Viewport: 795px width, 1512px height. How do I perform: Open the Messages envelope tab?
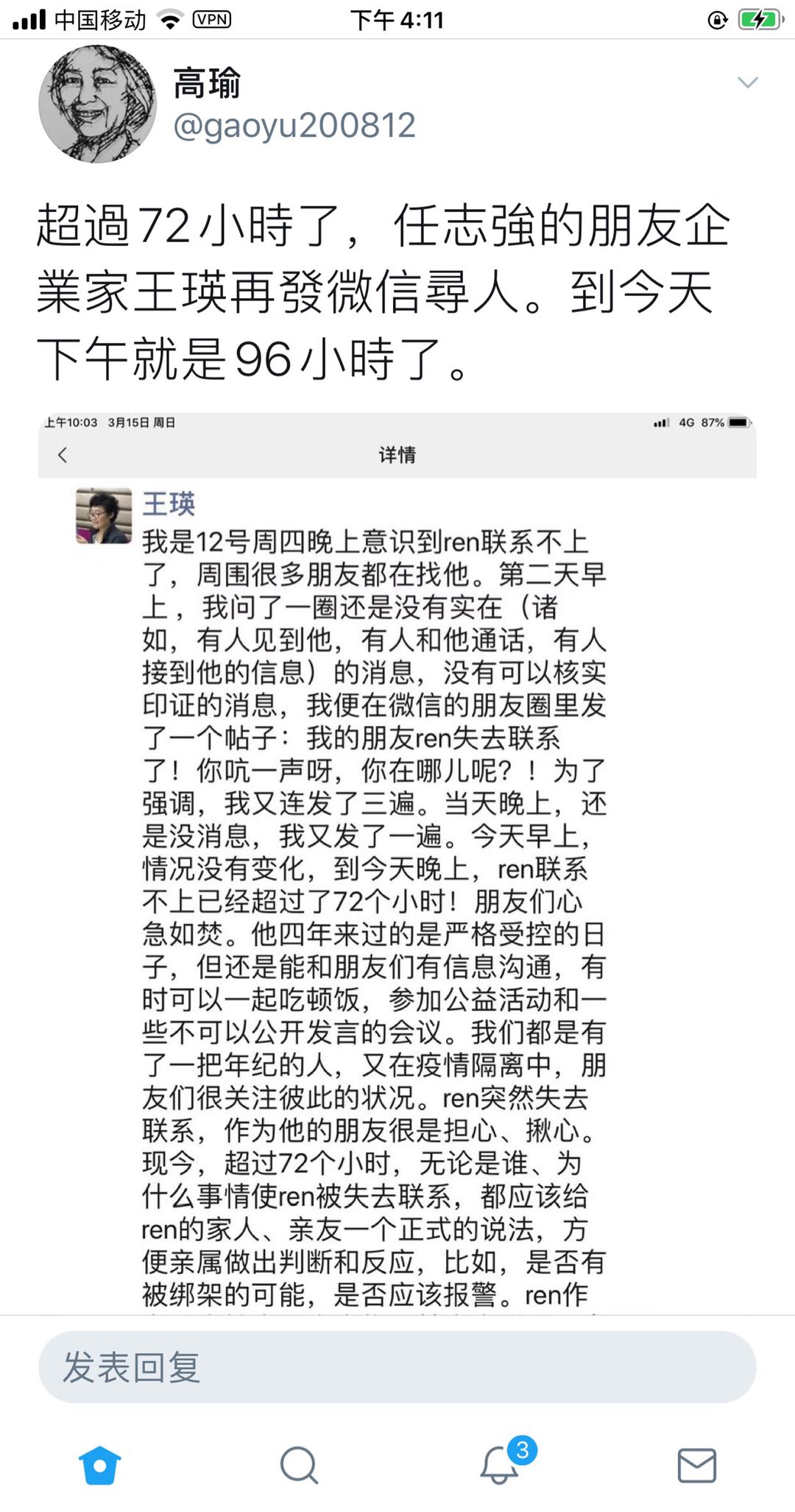[696, 1465]
